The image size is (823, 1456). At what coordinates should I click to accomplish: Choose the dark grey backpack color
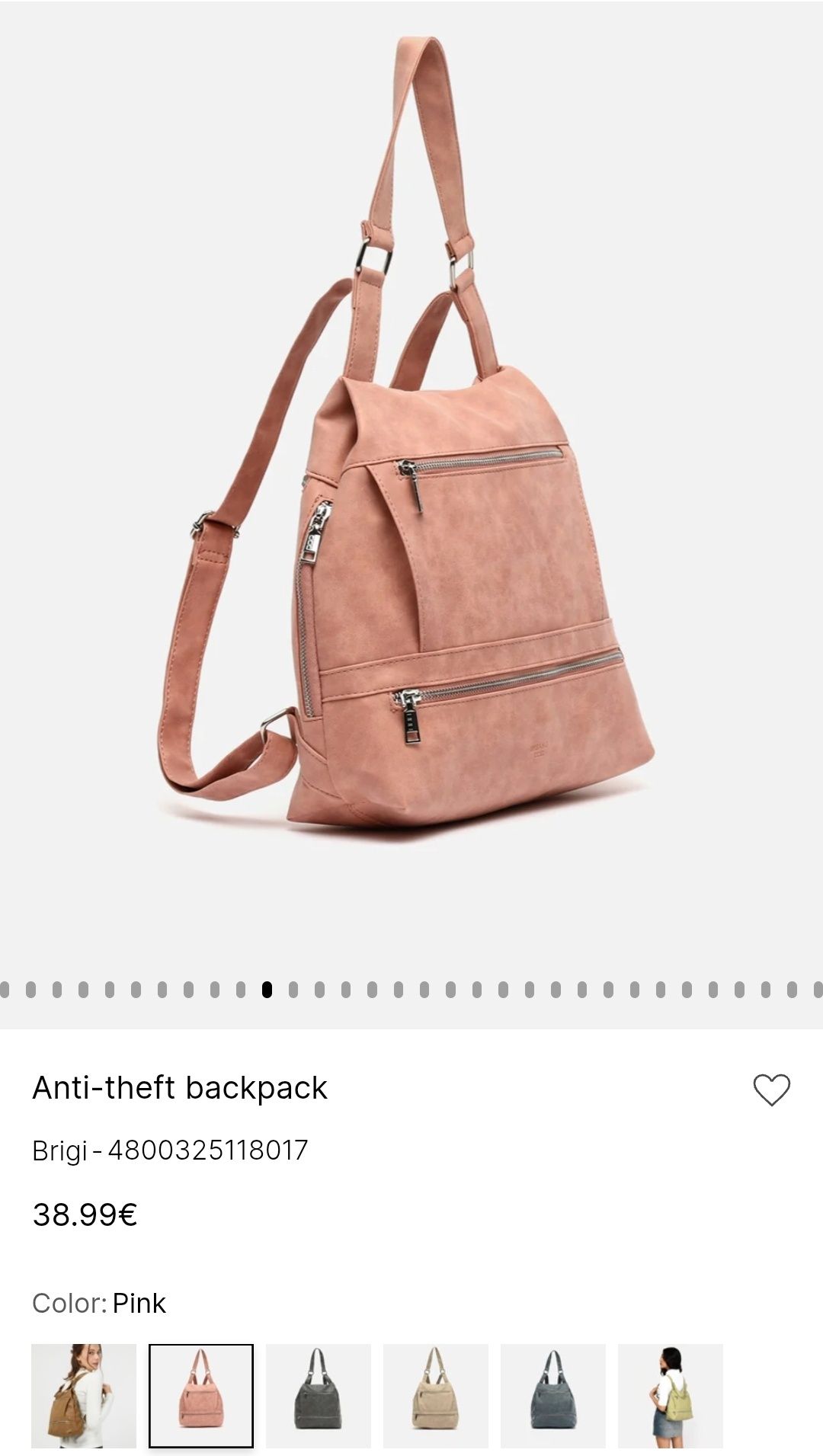point(319,1395)
